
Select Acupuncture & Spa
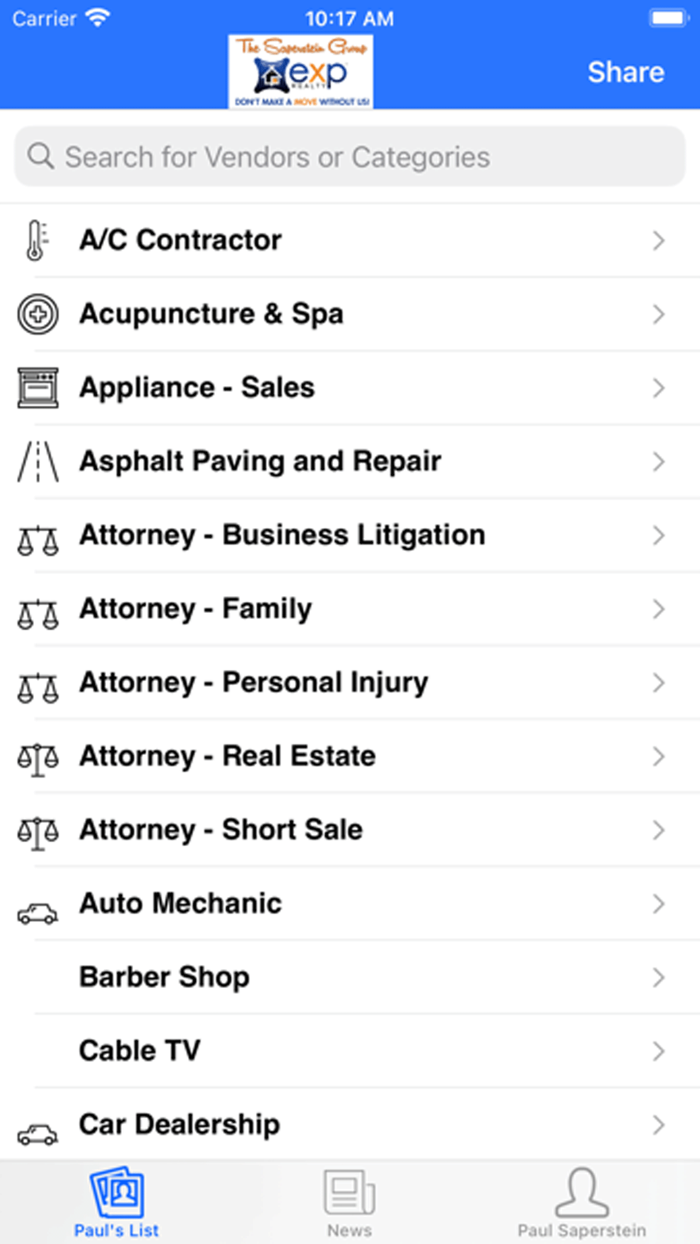click(x=350, y=314)
